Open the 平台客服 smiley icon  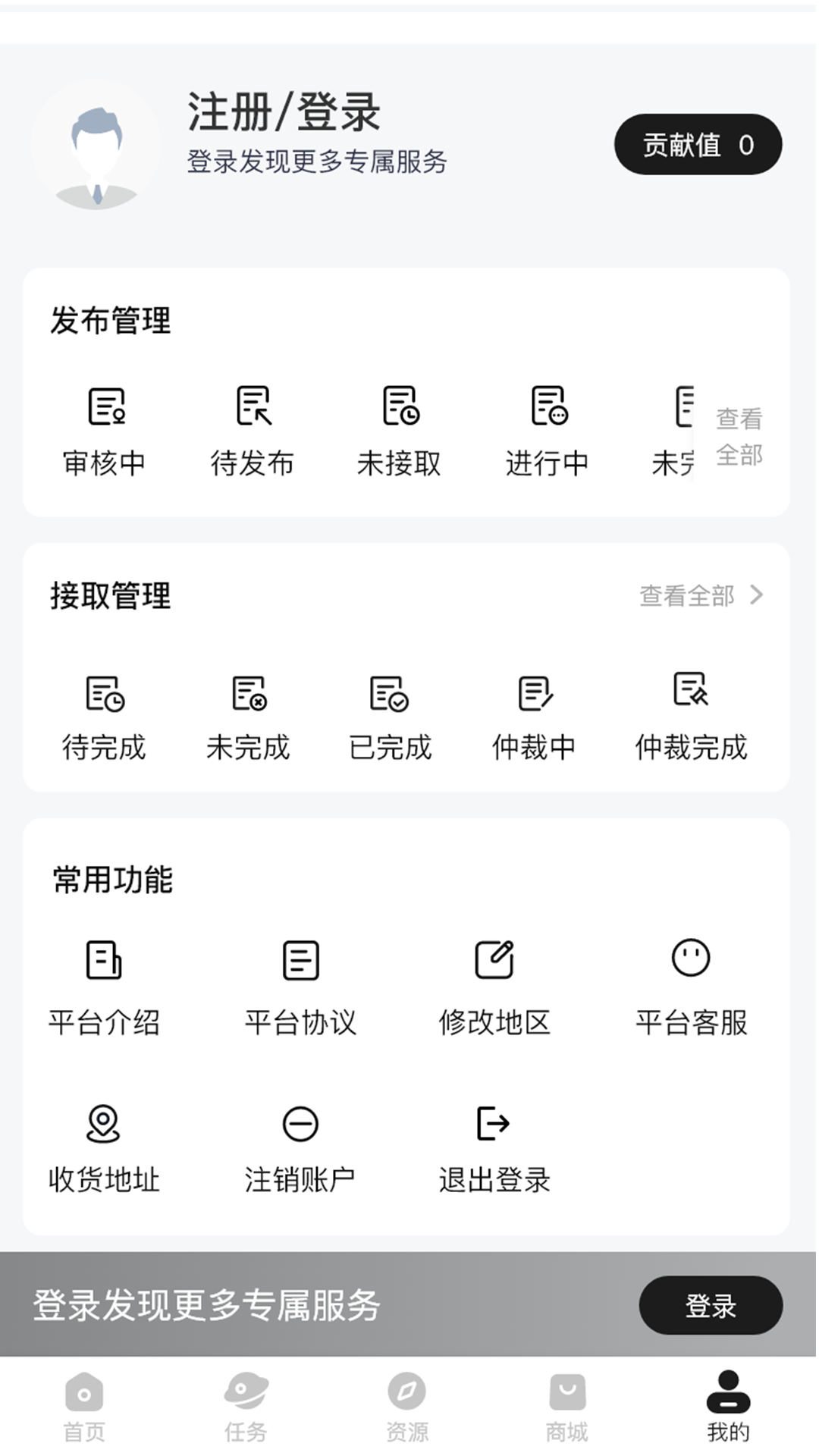click(691, 959)
